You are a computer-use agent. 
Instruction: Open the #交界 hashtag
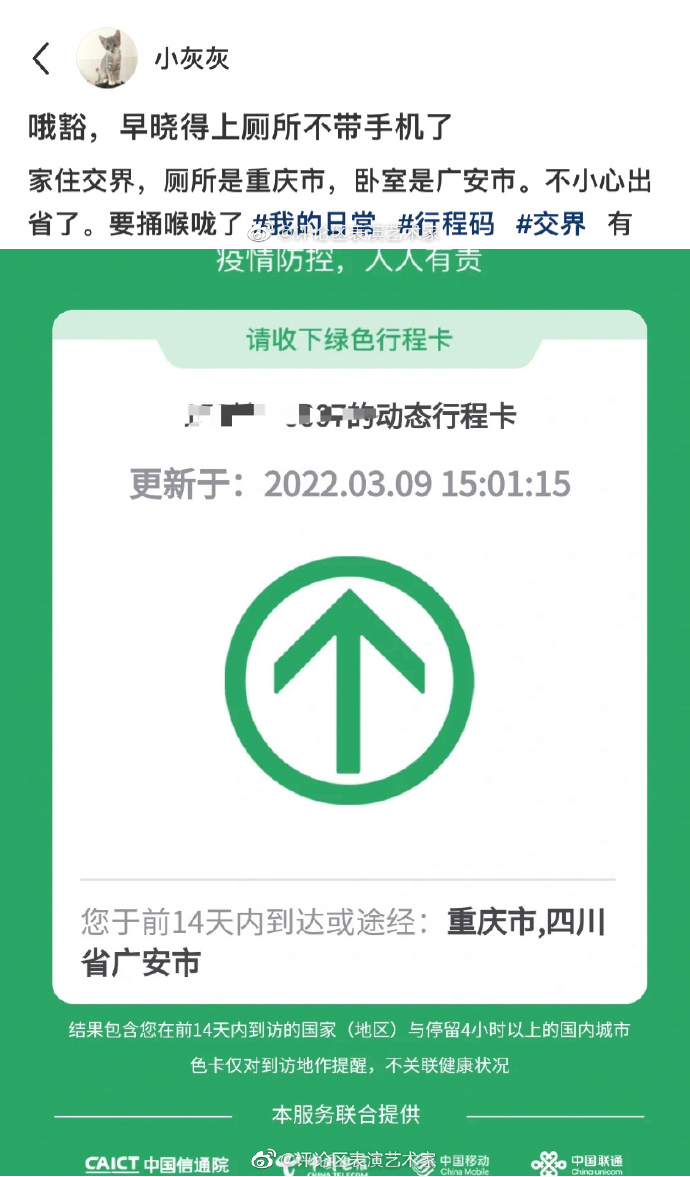(550, 224)
